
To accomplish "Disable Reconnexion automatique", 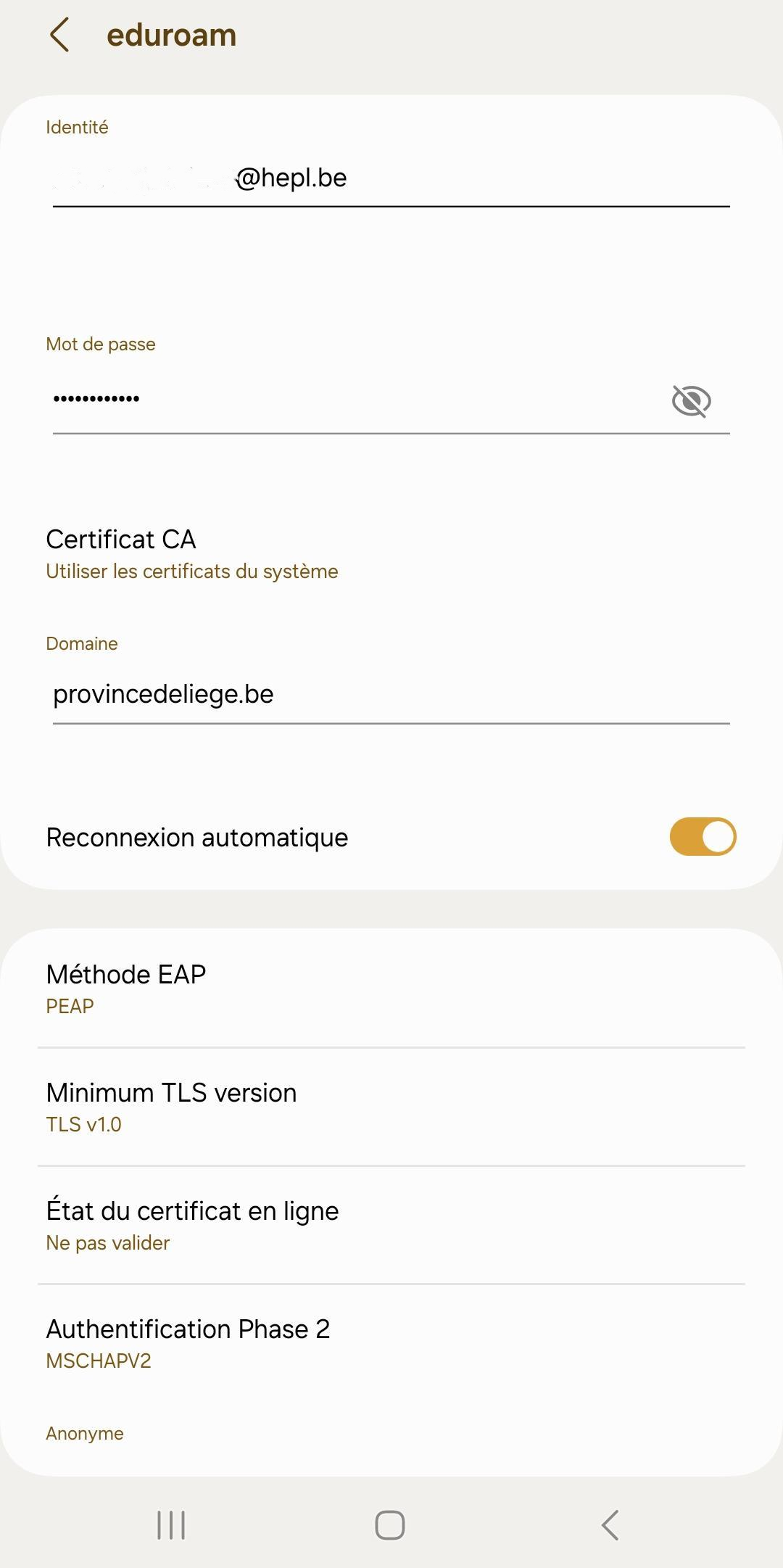I will click(x=703, y=837).
